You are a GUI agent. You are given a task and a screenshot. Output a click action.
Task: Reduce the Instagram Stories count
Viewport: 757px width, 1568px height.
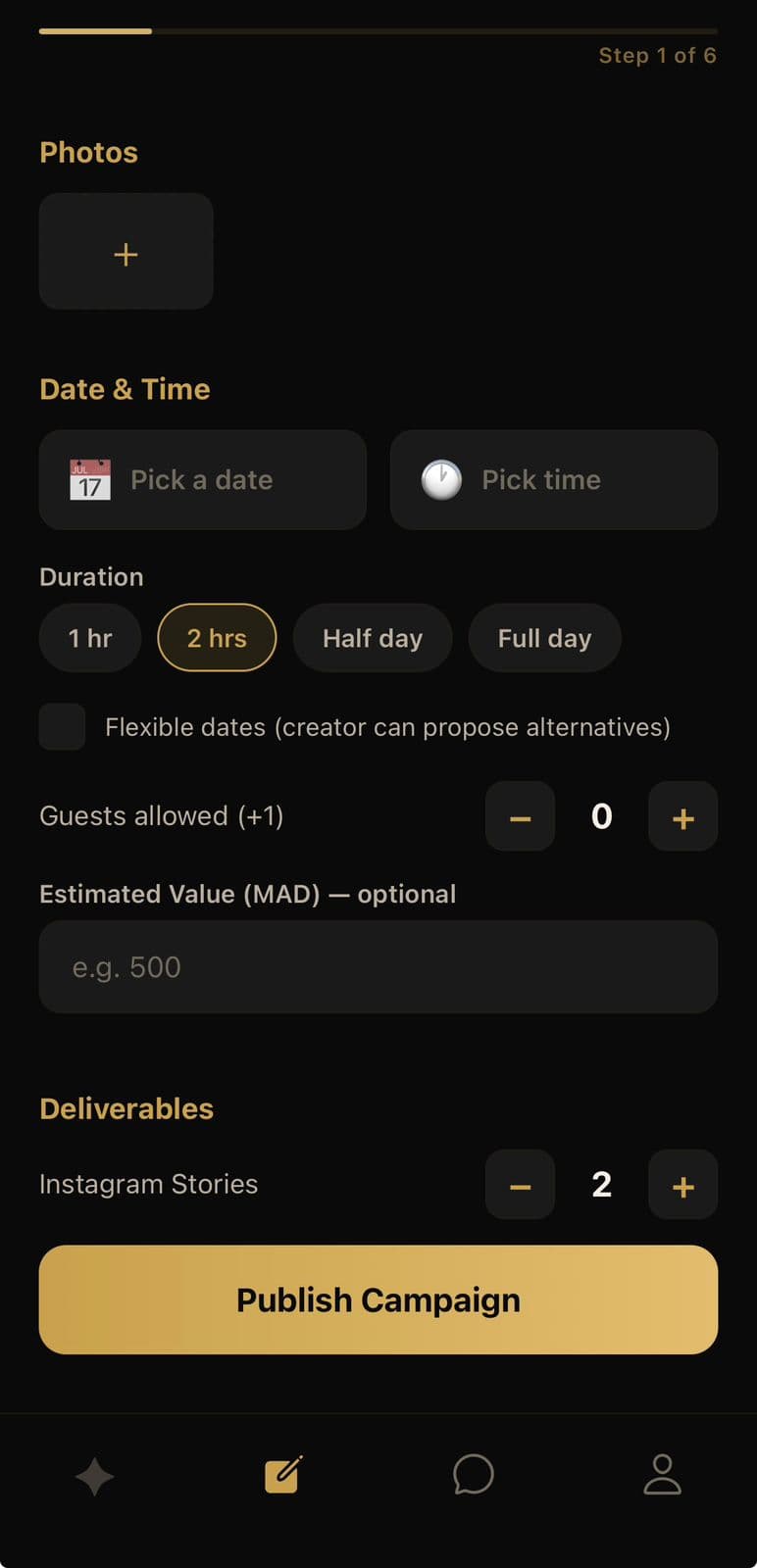(520, 1185)
